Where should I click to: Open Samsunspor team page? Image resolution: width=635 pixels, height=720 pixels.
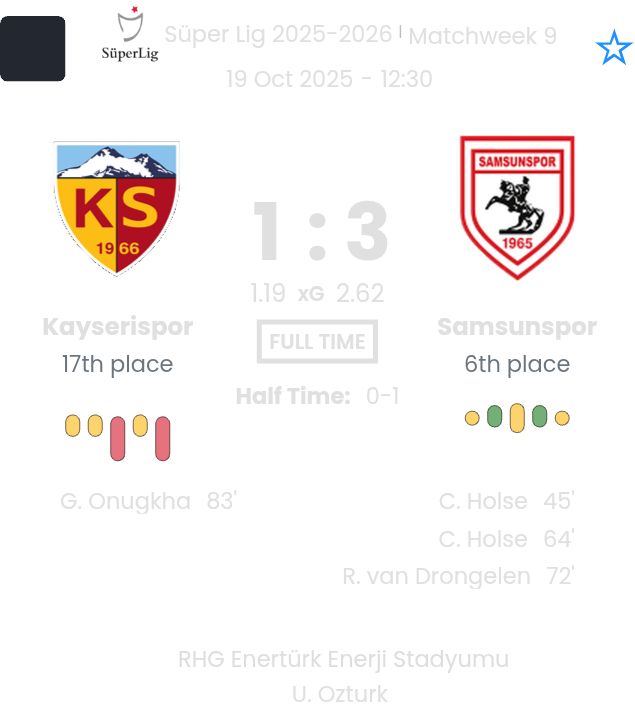pos(516,327)
